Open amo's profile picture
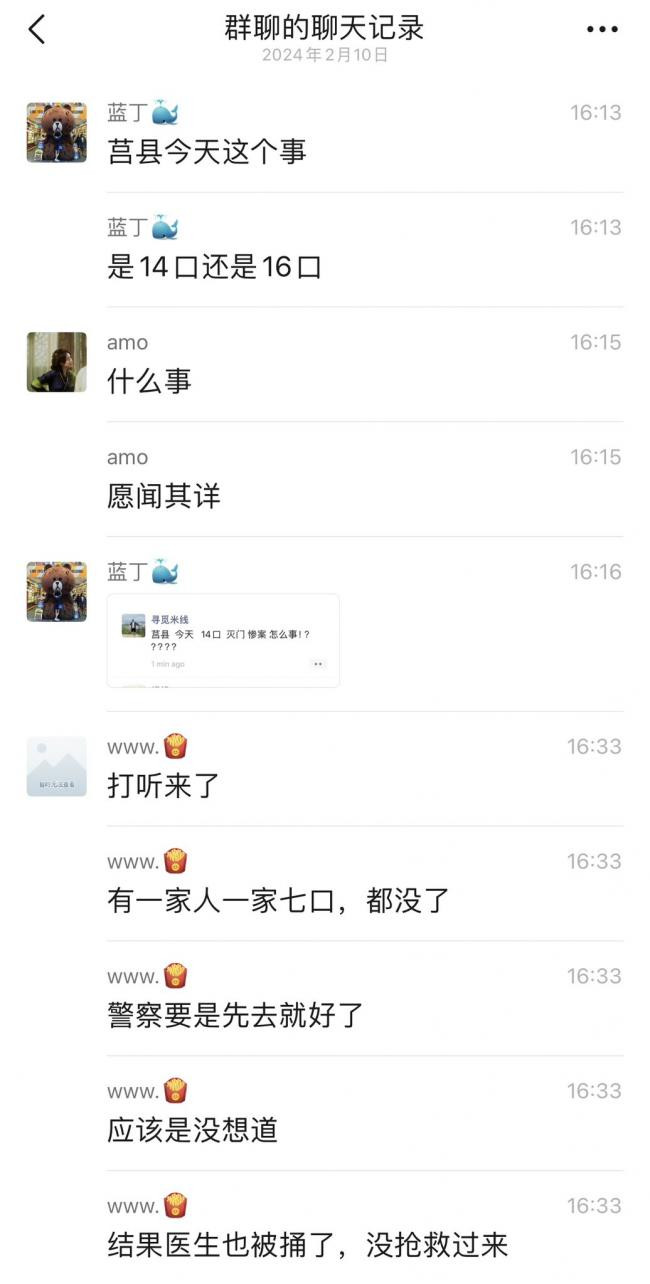The image size is (650, 1284). (x=56, y=362)
